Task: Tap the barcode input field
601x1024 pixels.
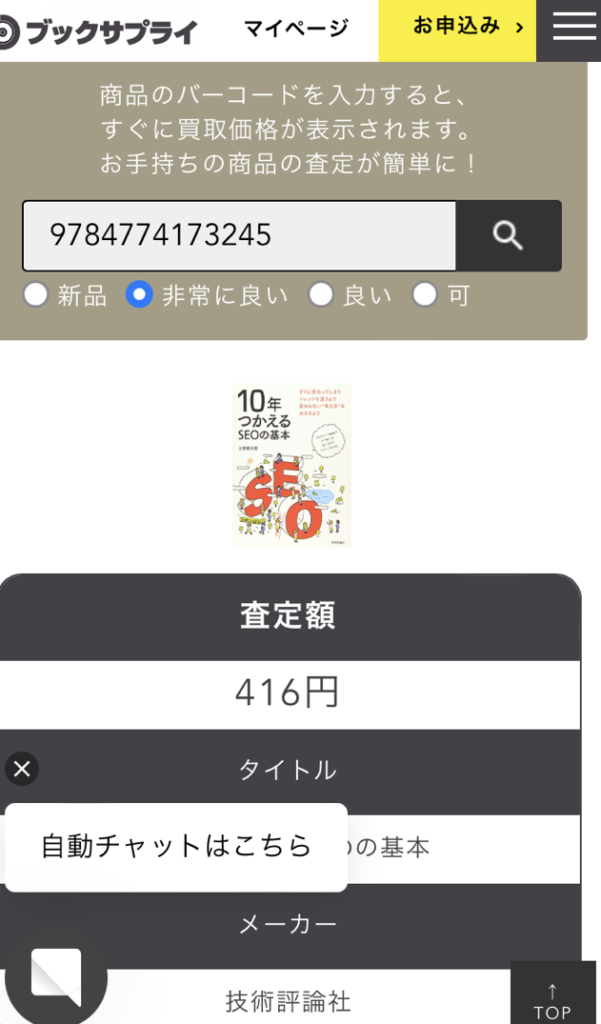Action: (x=240, y=236)
